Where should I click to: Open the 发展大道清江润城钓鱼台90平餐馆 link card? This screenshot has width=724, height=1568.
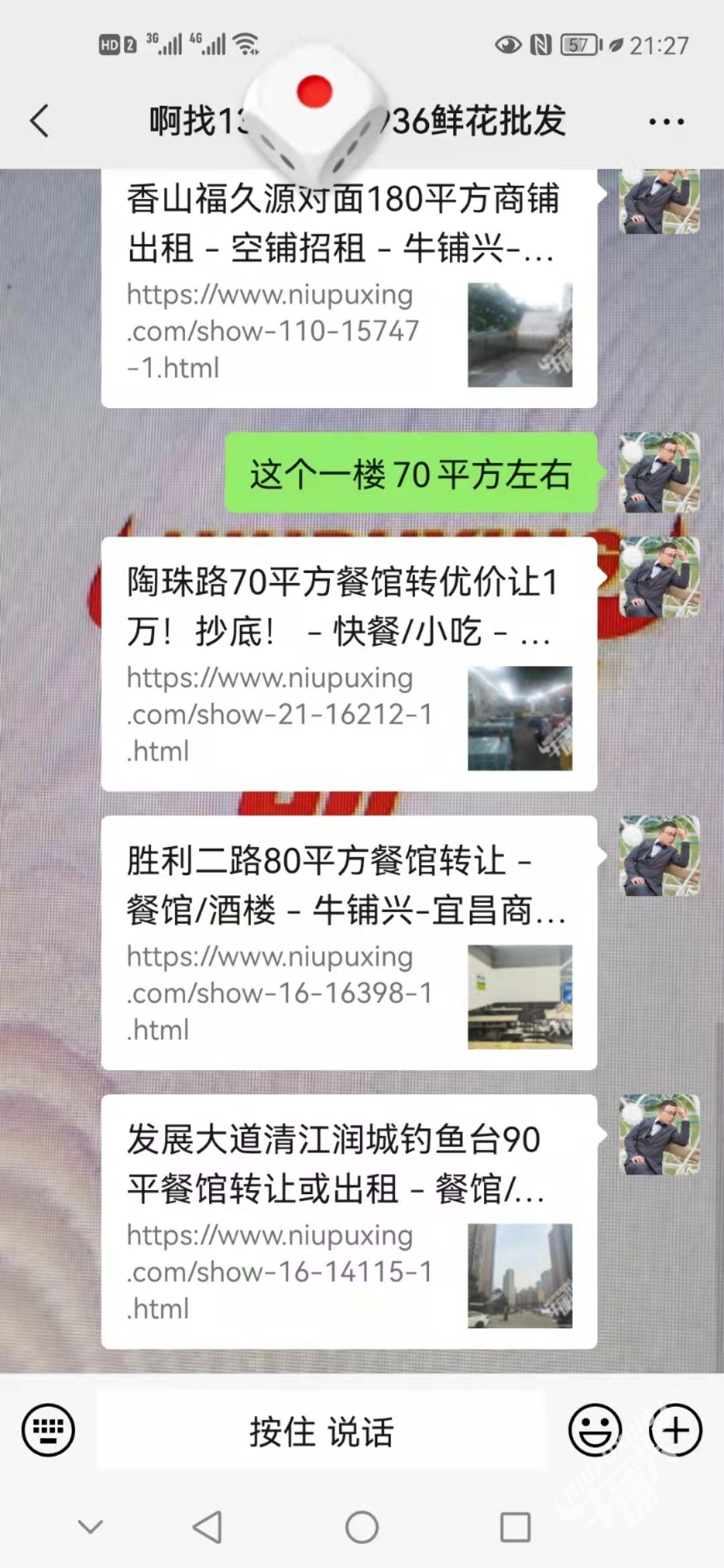[x=349, y=1221]
